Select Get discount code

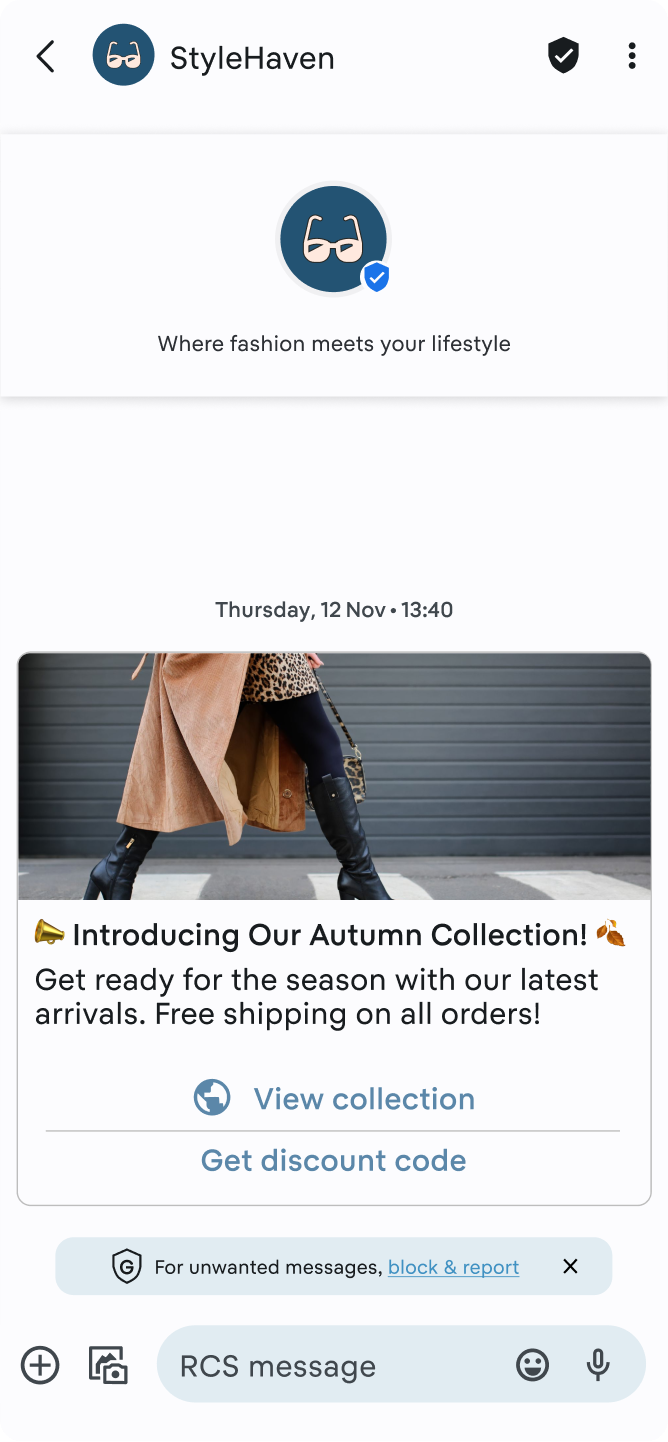[334, 1160]
